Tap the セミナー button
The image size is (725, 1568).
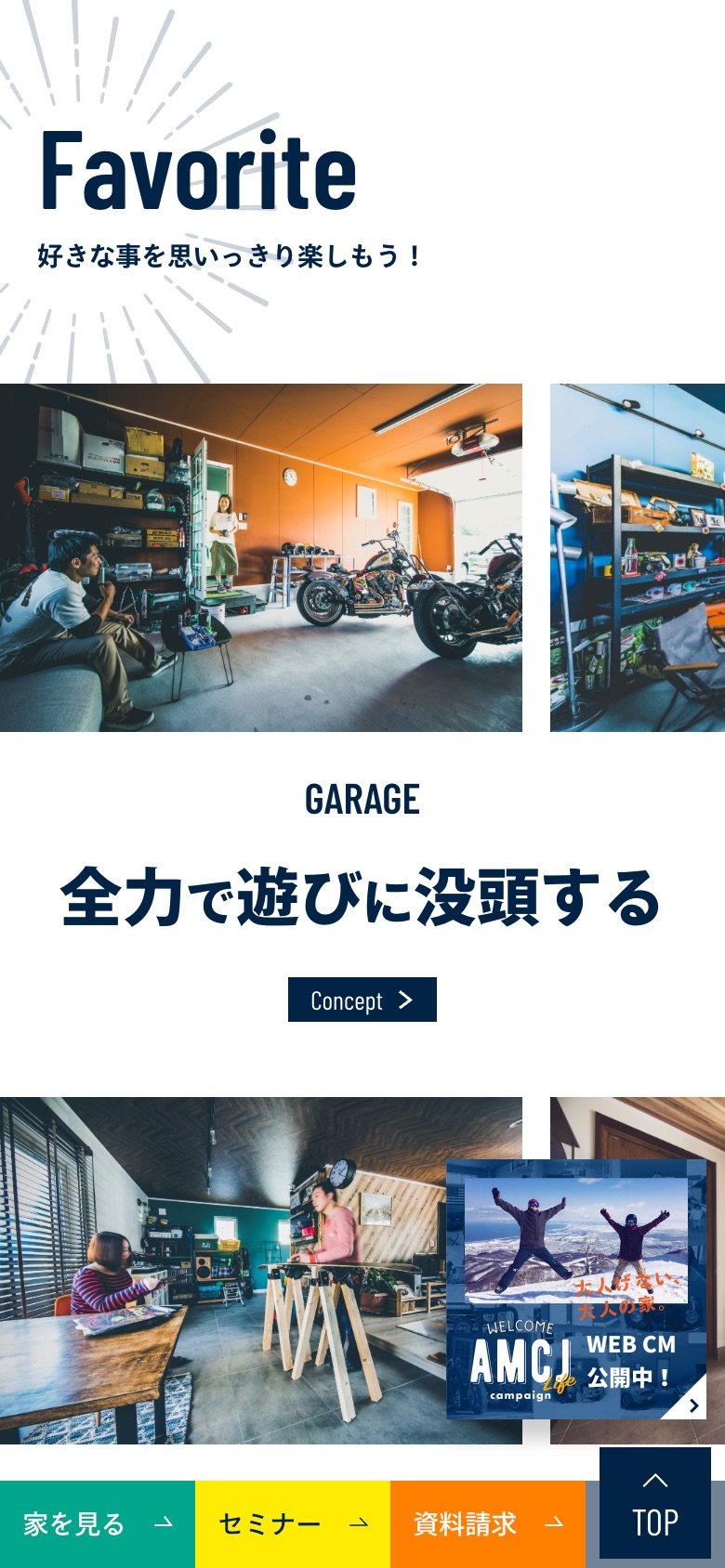coord(292,1524)
